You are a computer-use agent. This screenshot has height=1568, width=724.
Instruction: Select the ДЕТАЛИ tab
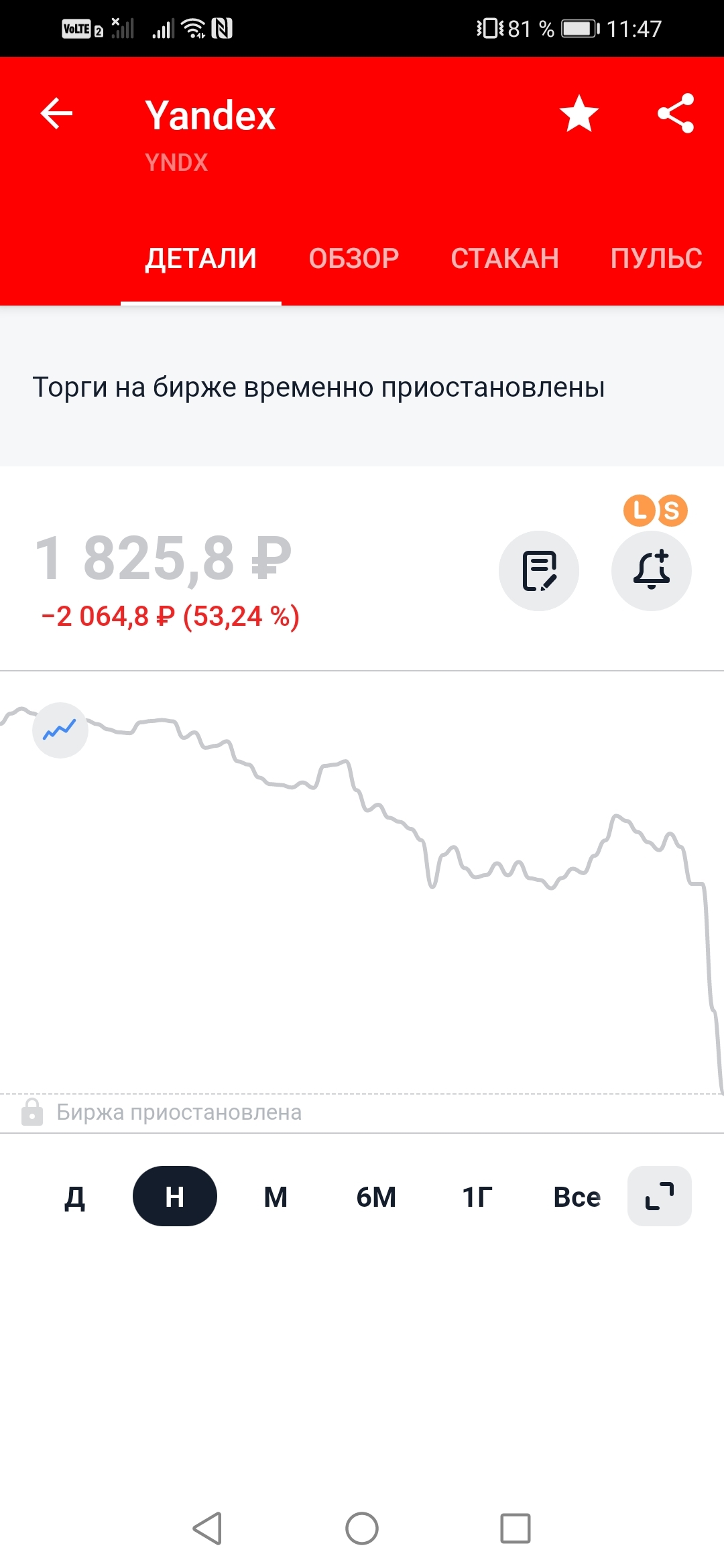[x=200, y=259]
